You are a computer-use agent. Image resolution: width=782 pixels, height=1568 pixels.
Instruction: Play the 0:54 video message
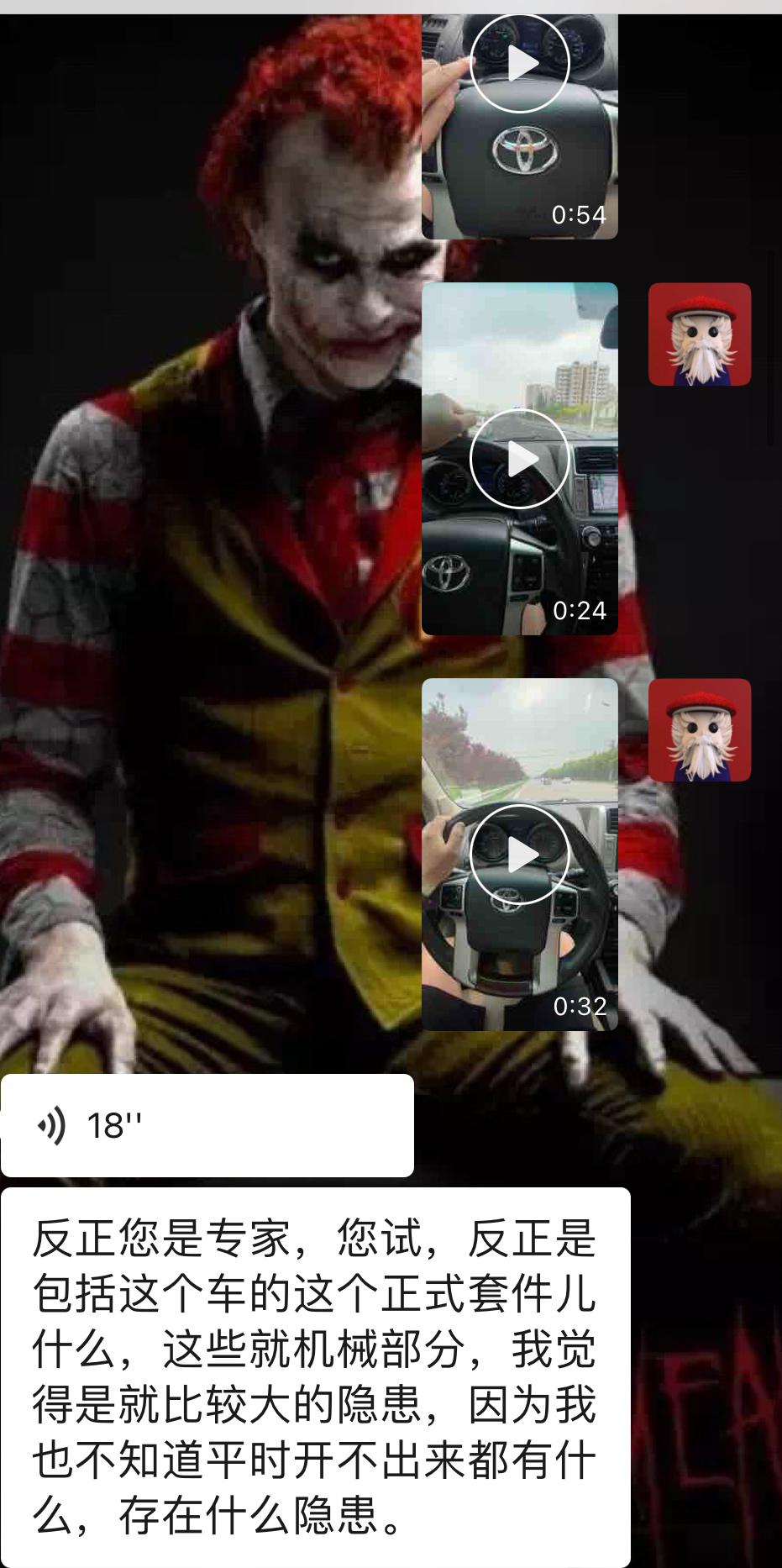[x=519, y=64]
